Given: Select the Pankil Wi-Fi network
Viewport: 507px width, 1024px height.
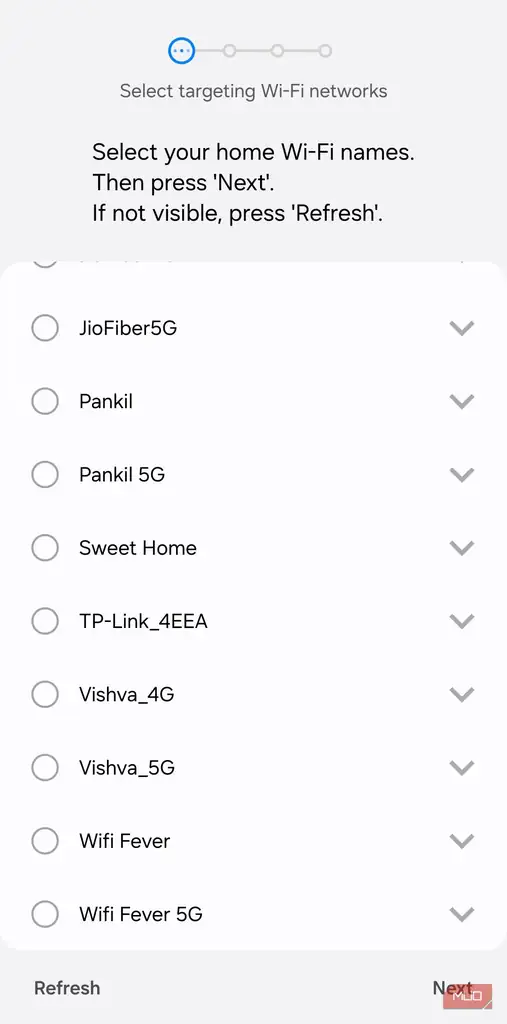Looking at the screenshot, I should click(45, 401).
